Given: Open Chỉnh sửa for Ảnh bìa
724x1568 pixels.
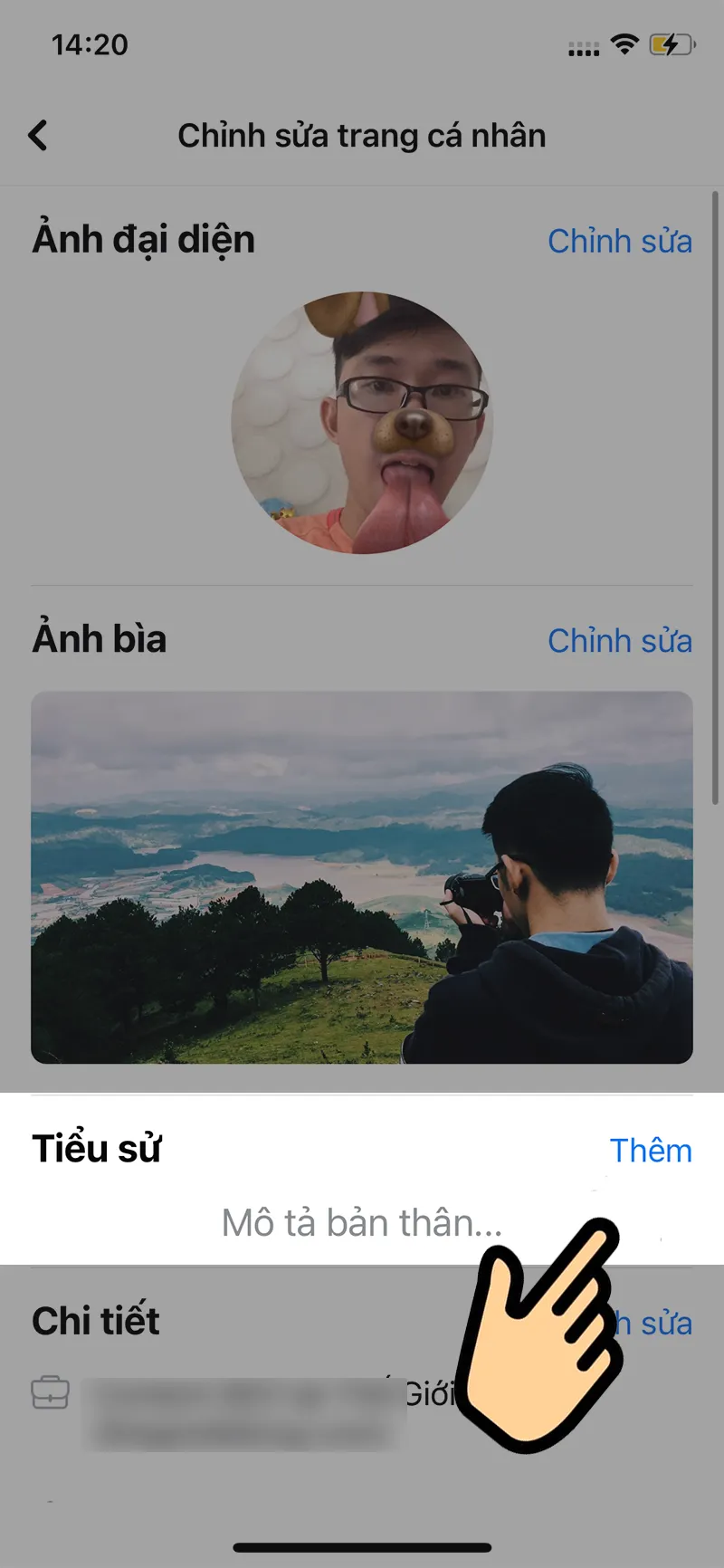Looking at the screenshot, I should (620, 641).
